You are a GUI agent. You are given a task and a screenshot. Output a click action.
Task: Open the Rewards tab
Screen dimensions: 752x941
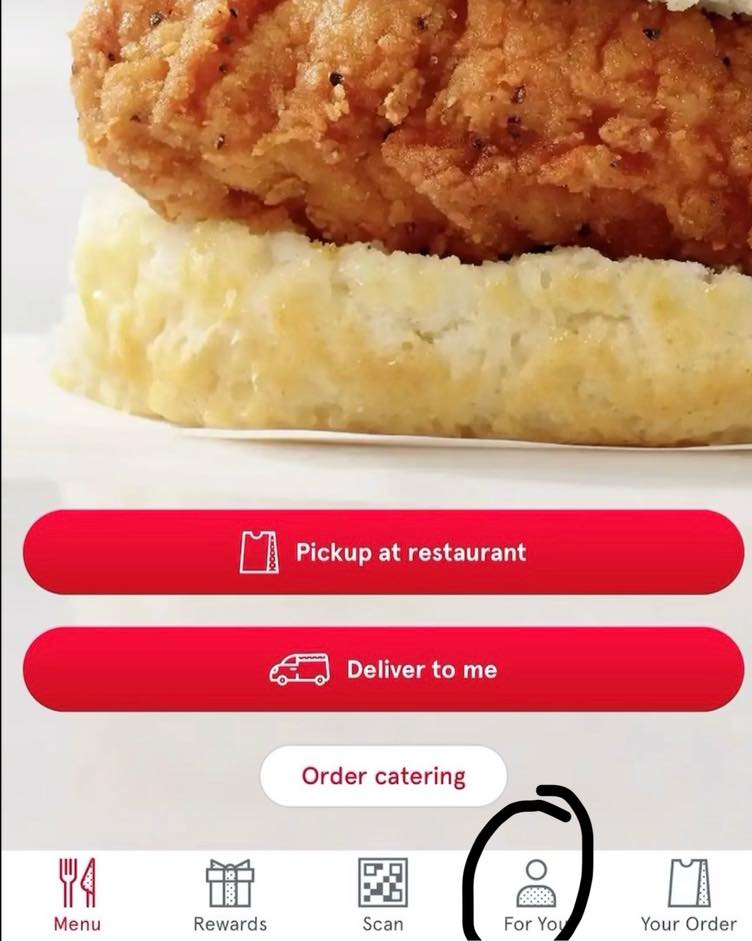point(230,895)
